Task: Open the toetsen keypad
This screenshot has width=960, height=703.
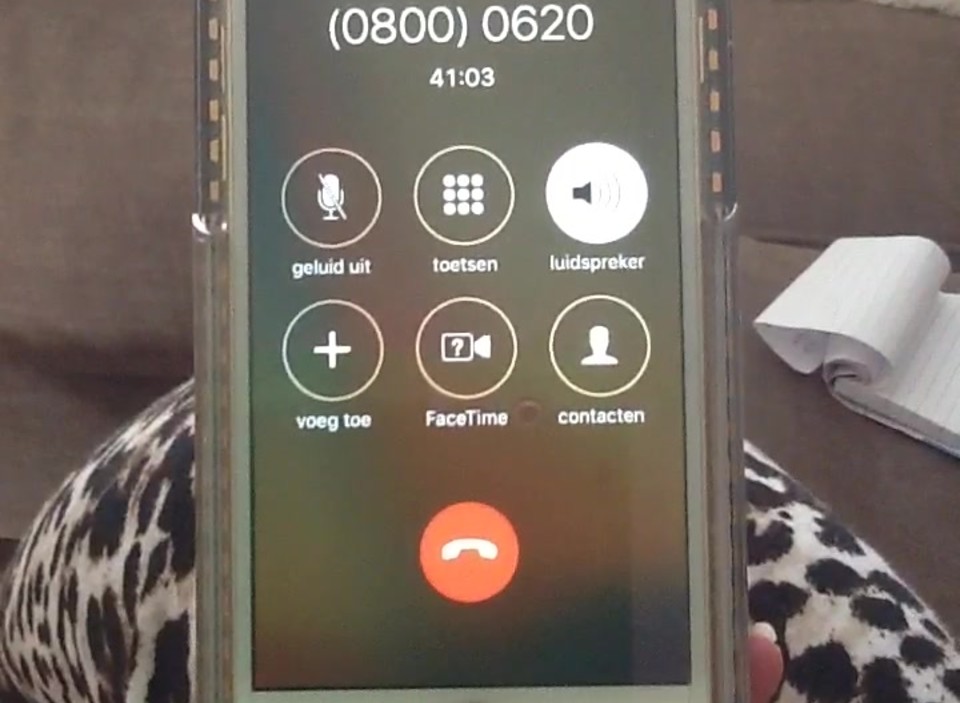Action: (x=464, y=195)
